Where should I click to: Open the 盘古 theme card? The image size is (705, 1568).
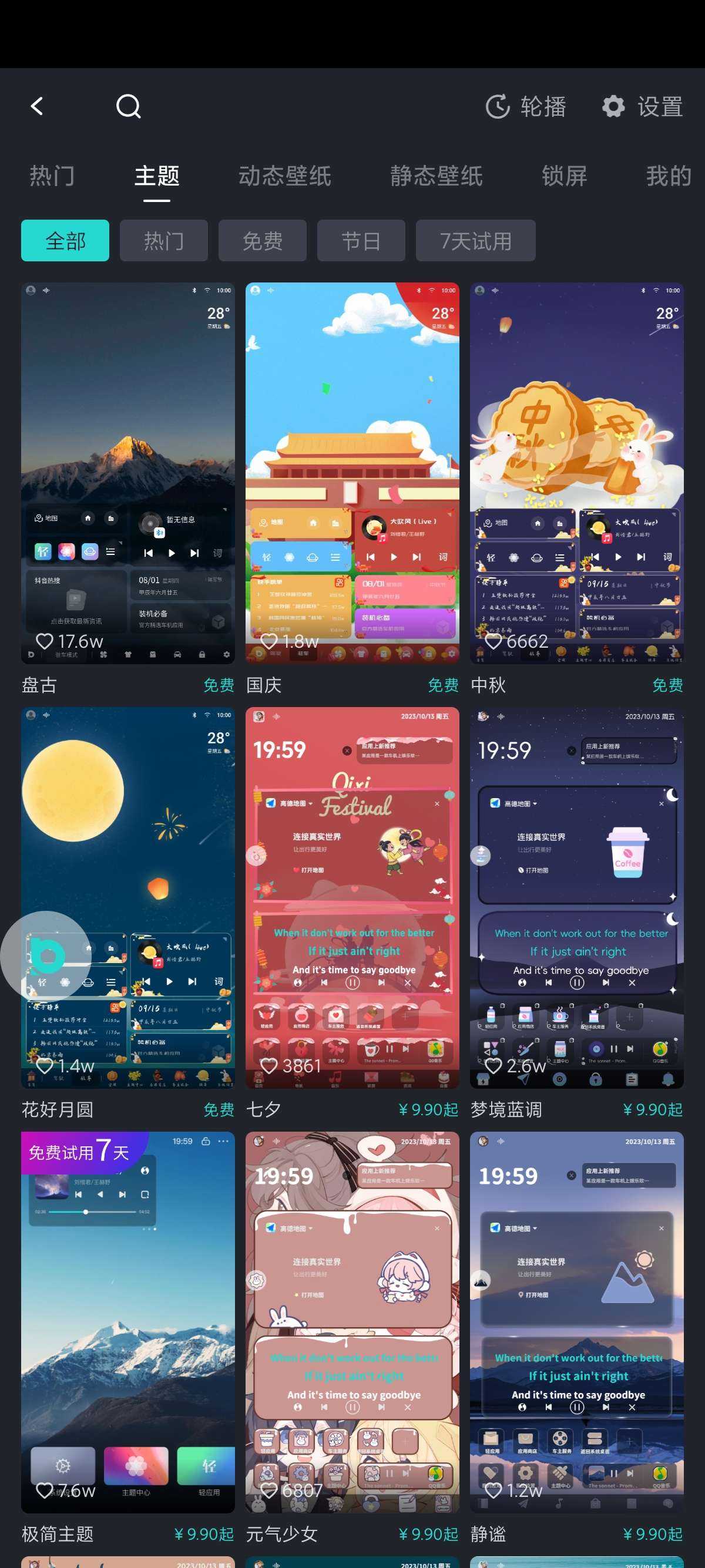[x=128, y=473]
